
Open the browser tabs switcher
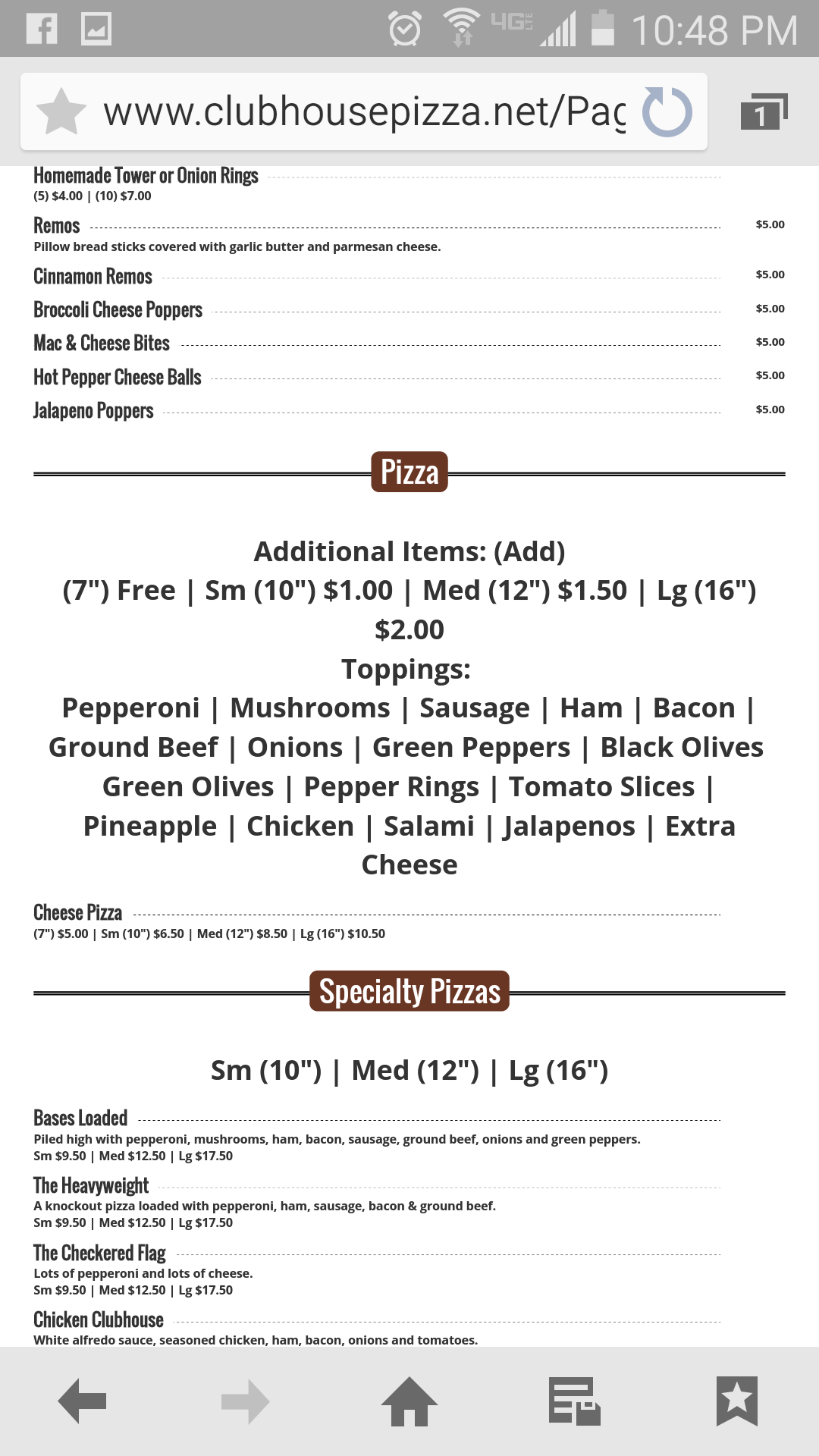[764, 111]
